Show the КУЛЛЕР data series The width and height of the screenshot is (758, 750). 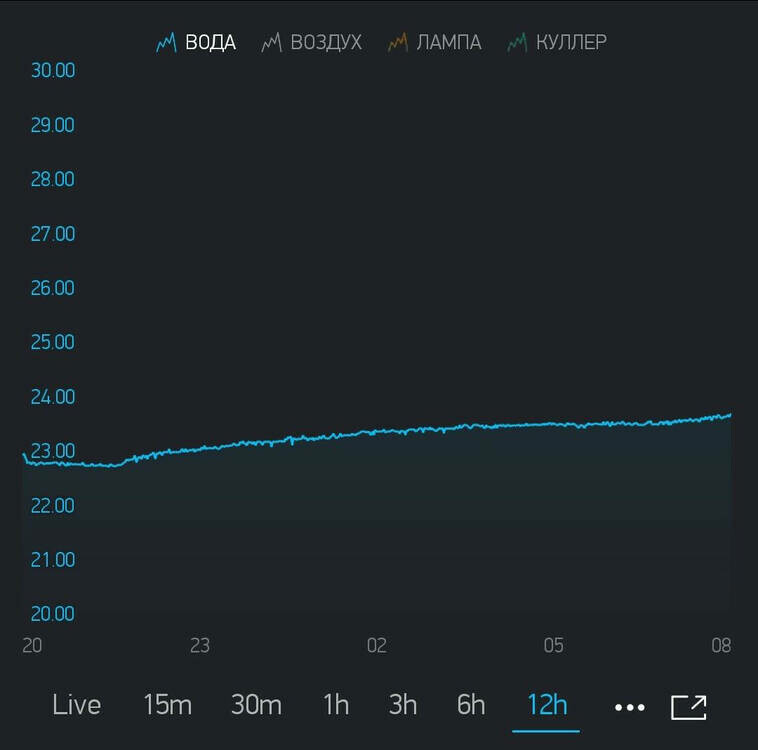tap(557, 42)
